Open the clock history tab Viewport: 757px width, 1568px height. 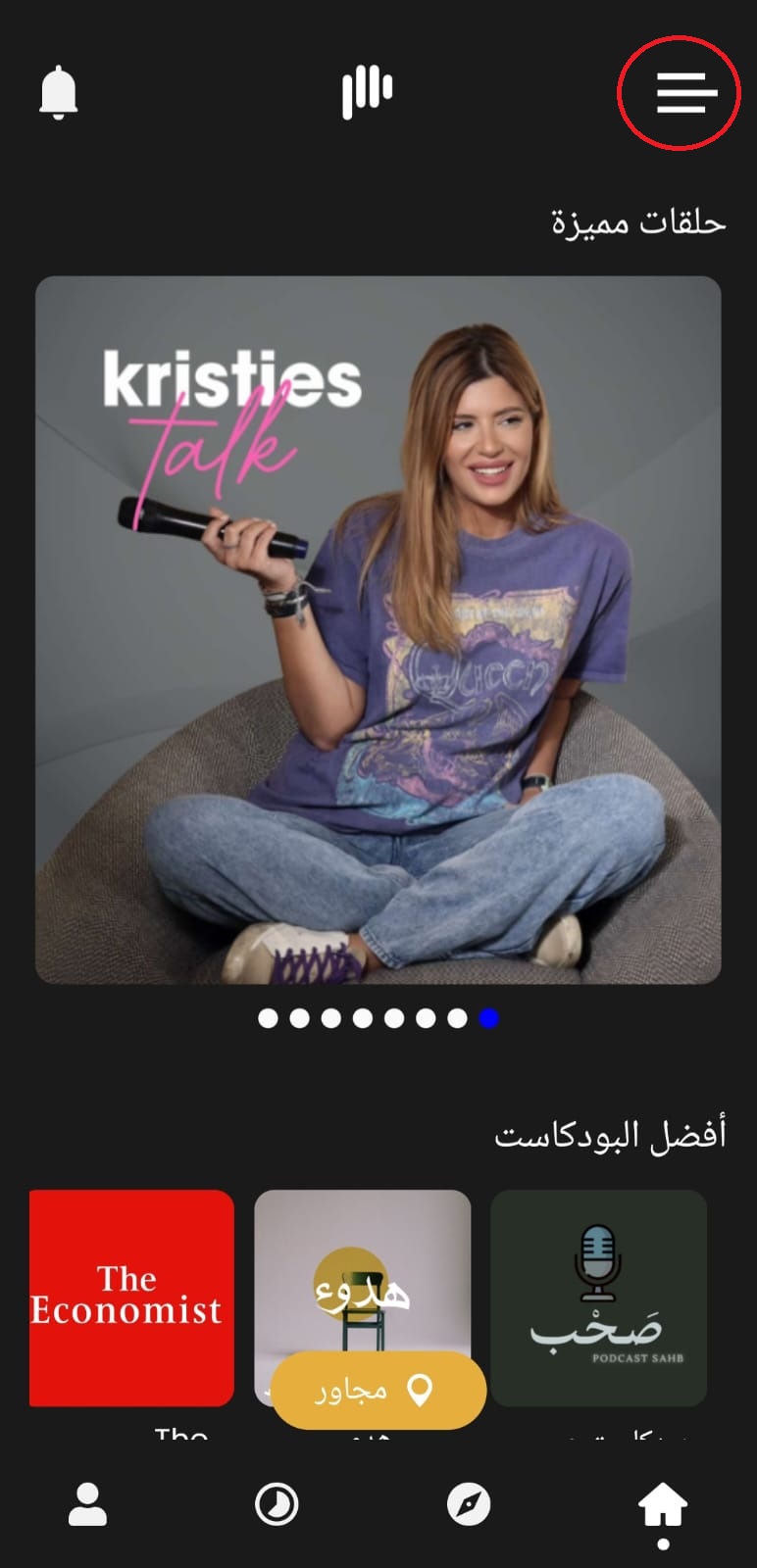pos(277,1504)
